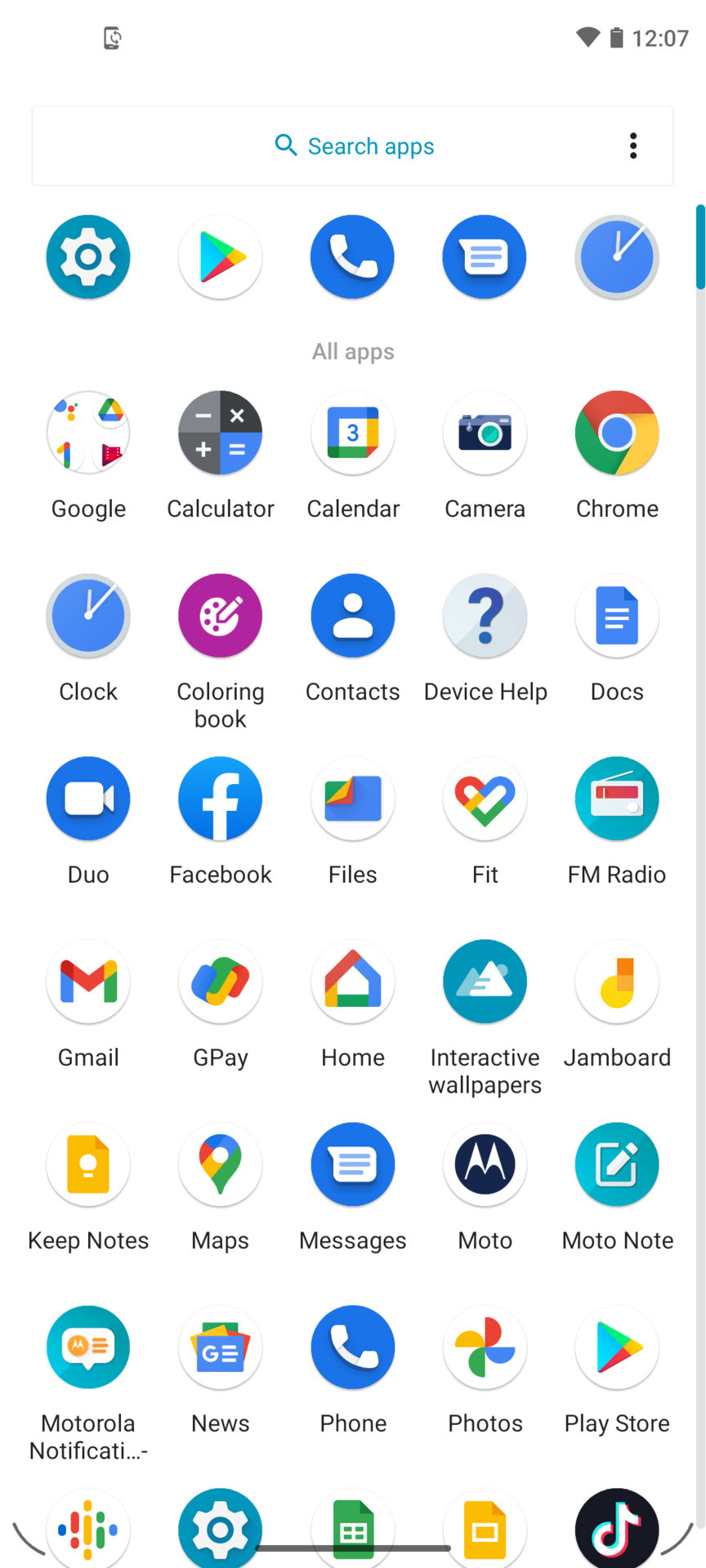Screen dimensions: 706x1568
Task: Open the Play Store app labeled below News row
Action: [617, 1347]
